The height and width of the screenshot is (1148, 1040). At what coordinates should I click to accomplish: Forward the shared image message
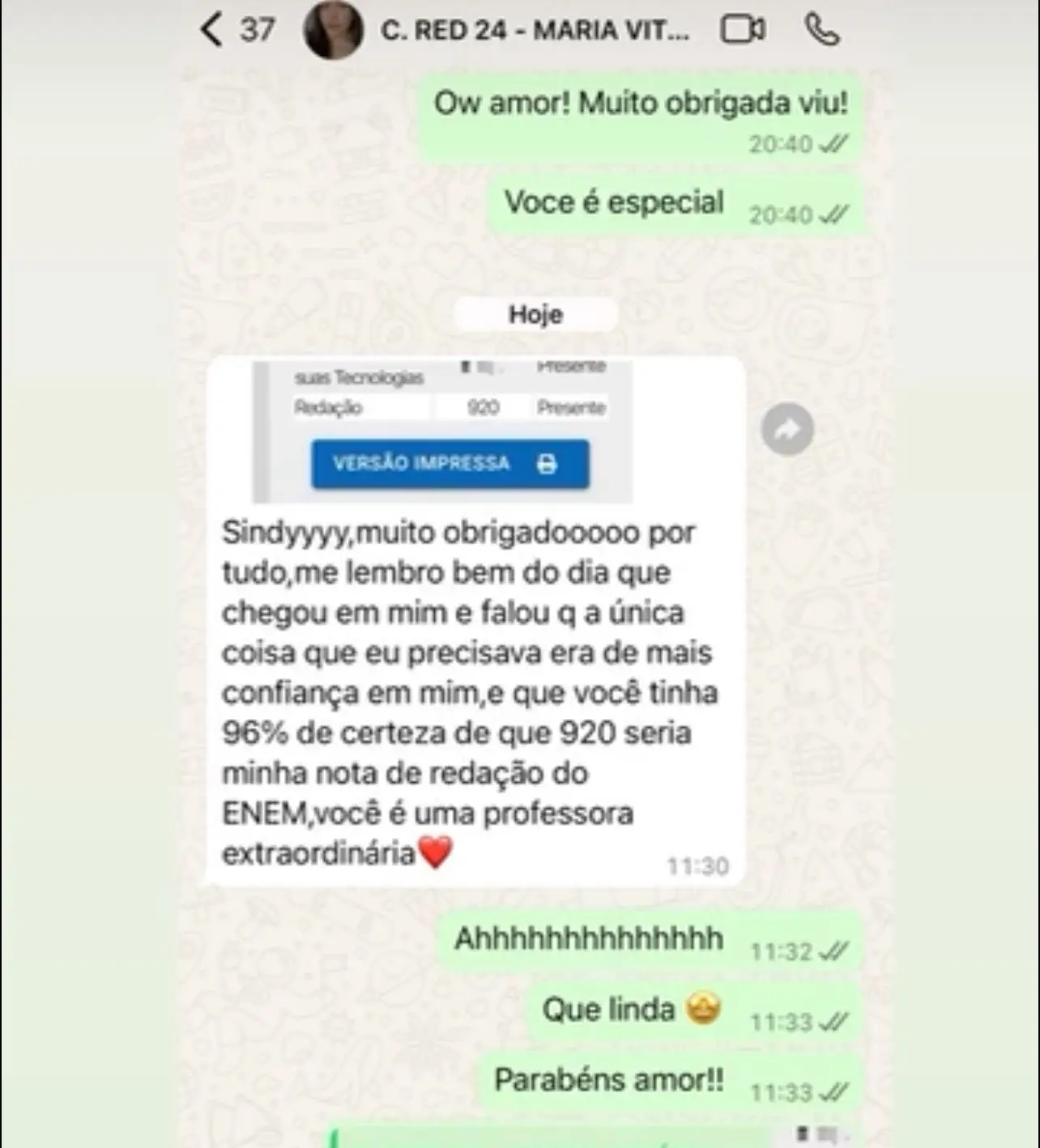point(786,429)
